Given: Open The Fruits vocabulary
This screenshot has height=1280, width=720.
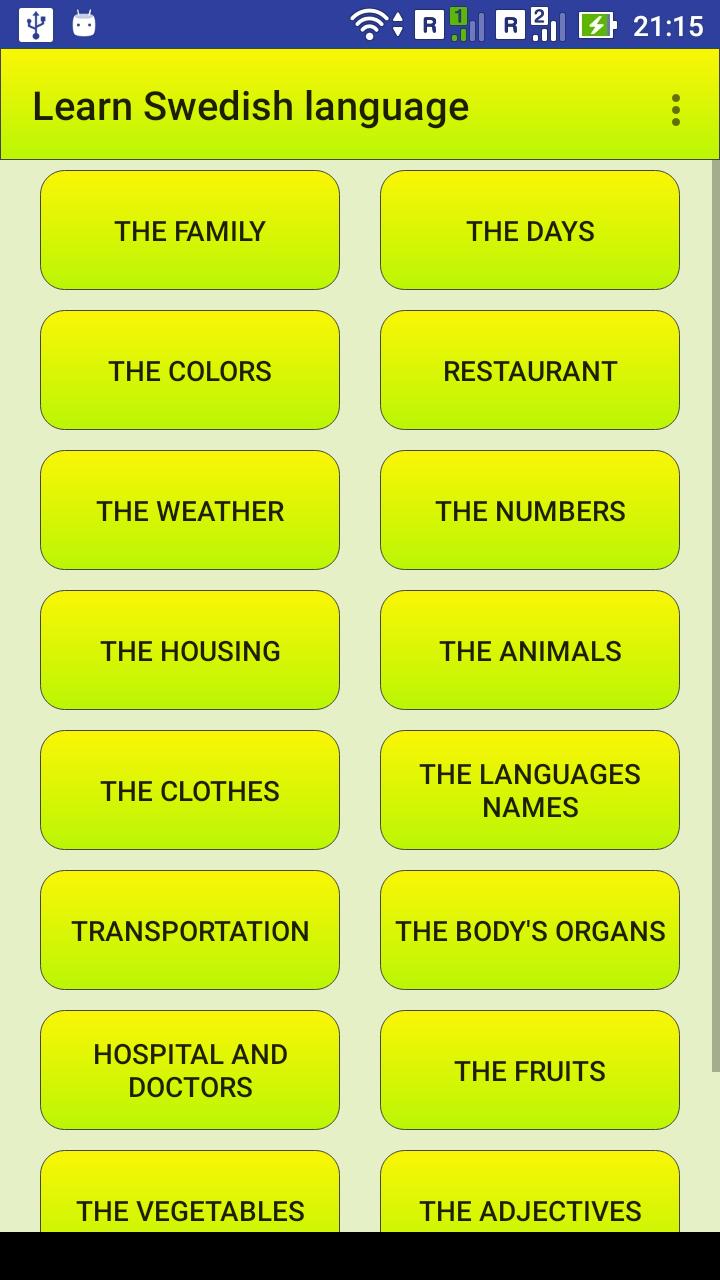Looking at the screenshot, I should point(530,1070).
